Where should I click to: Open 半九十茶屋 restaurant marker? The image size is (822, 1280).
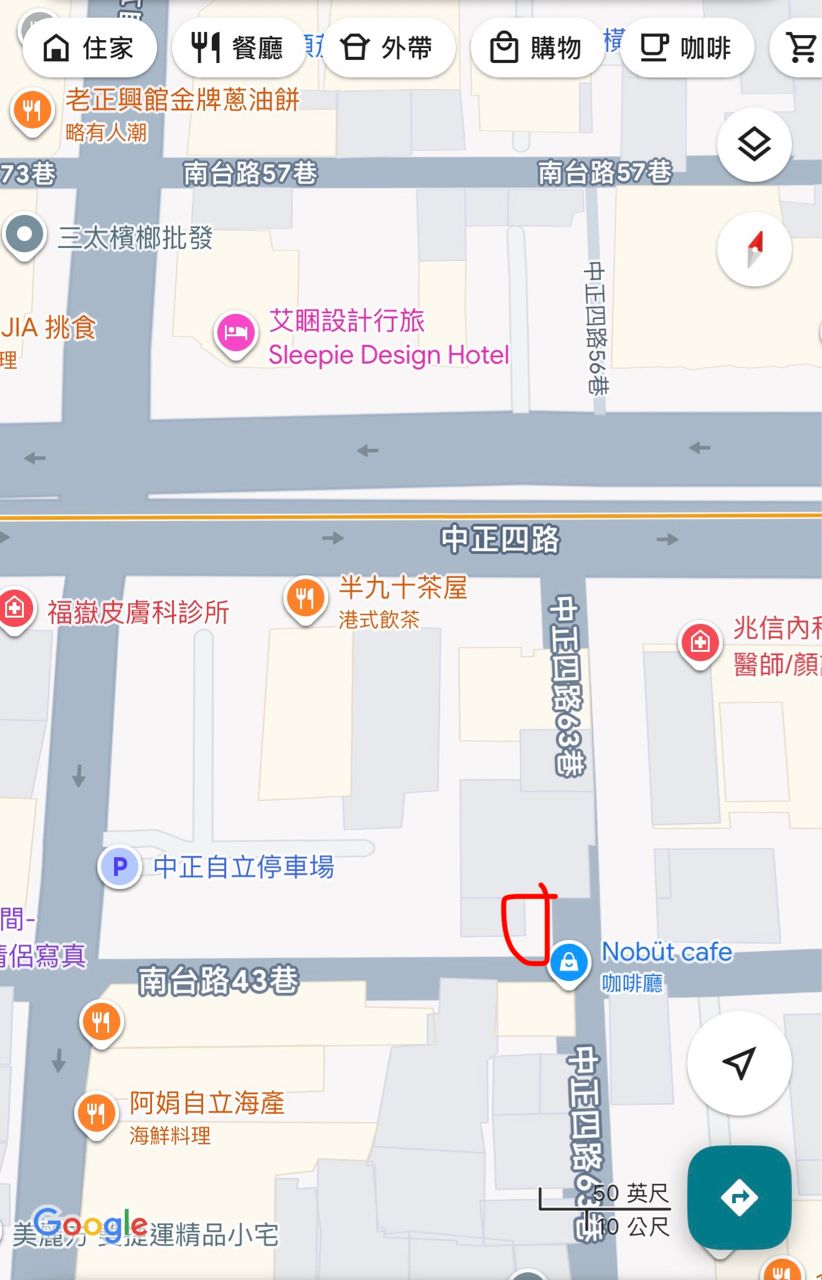305,597
